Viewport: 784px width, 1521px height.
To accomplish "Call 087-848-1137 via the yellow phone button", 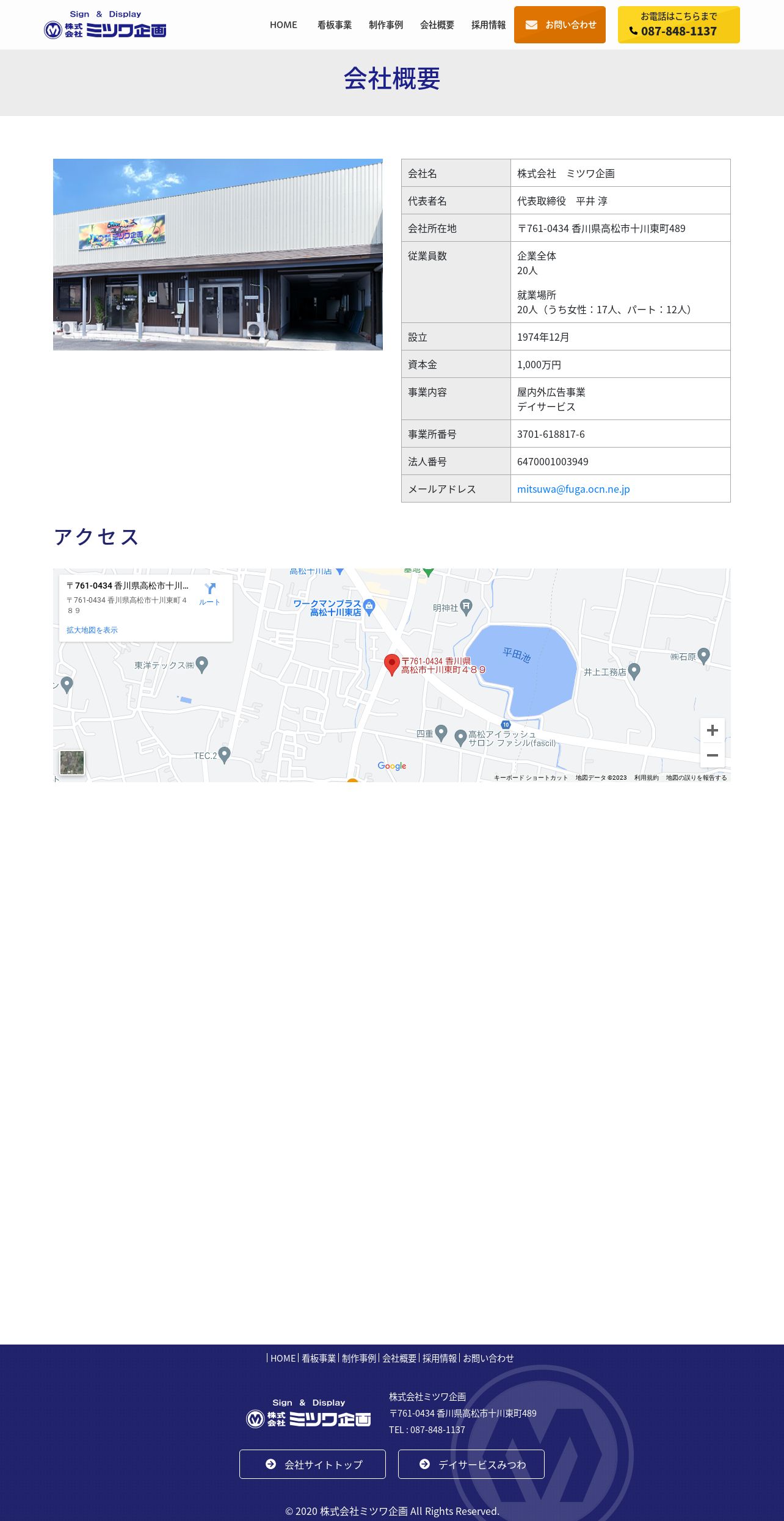I will click(x=678, y=25).
